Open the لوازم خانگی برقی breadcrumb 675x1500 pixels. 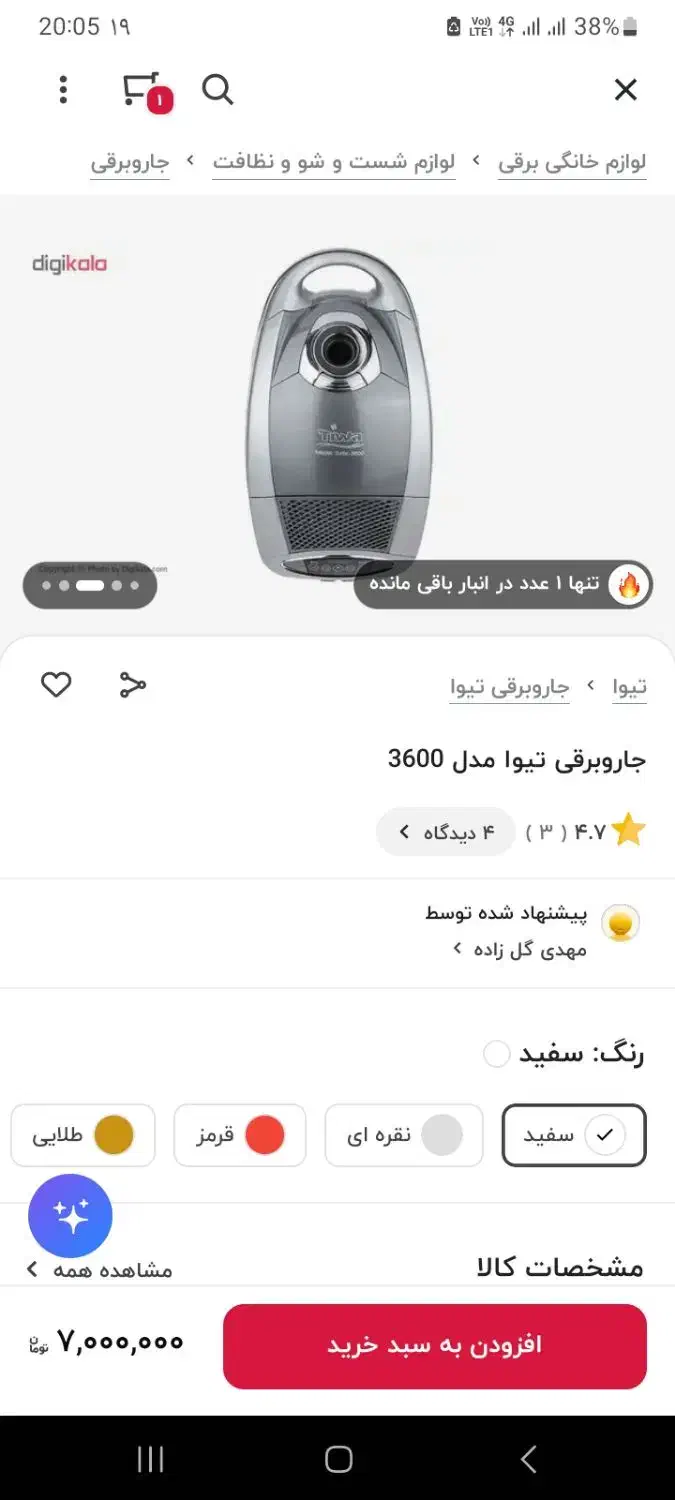coord(572,162)
